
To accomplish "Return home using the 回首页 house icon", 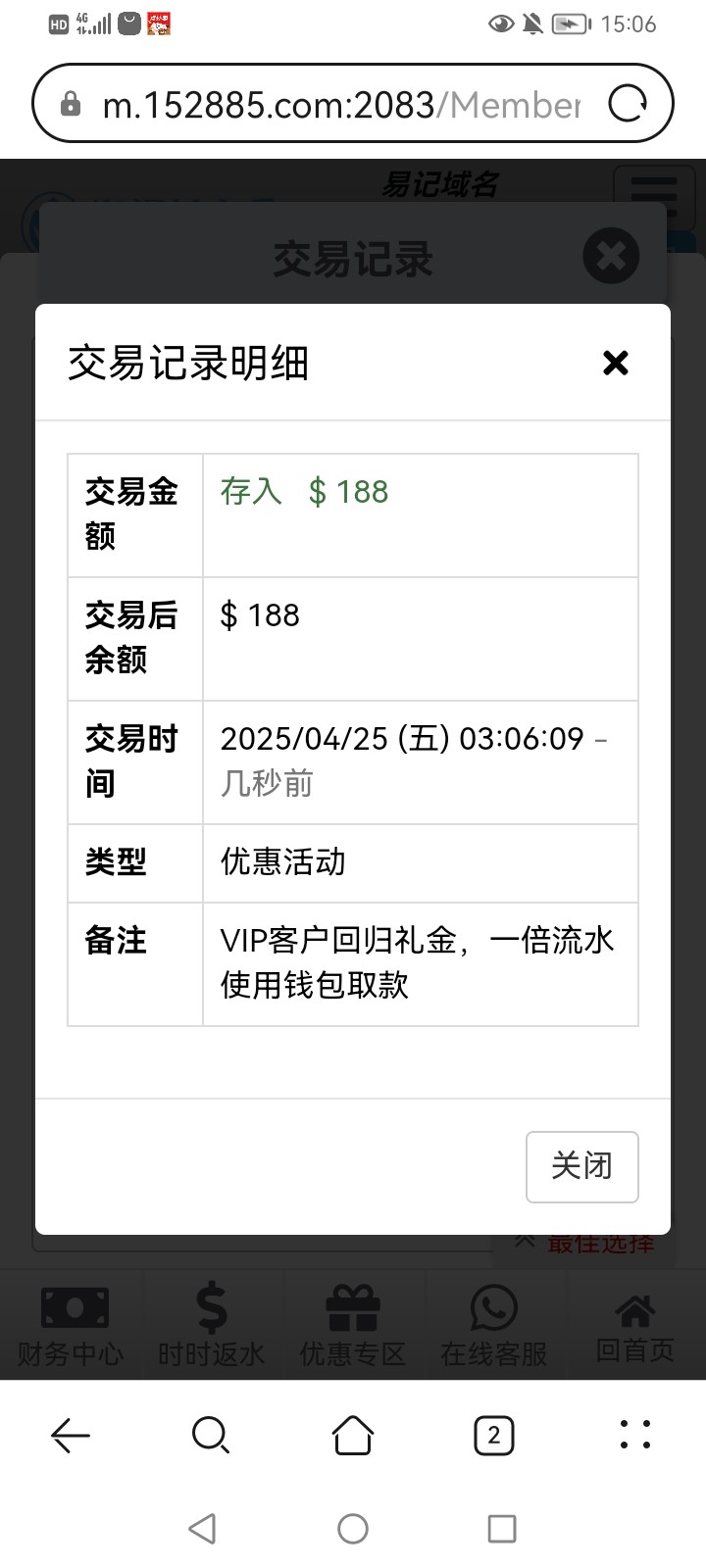I will 635,1308.
